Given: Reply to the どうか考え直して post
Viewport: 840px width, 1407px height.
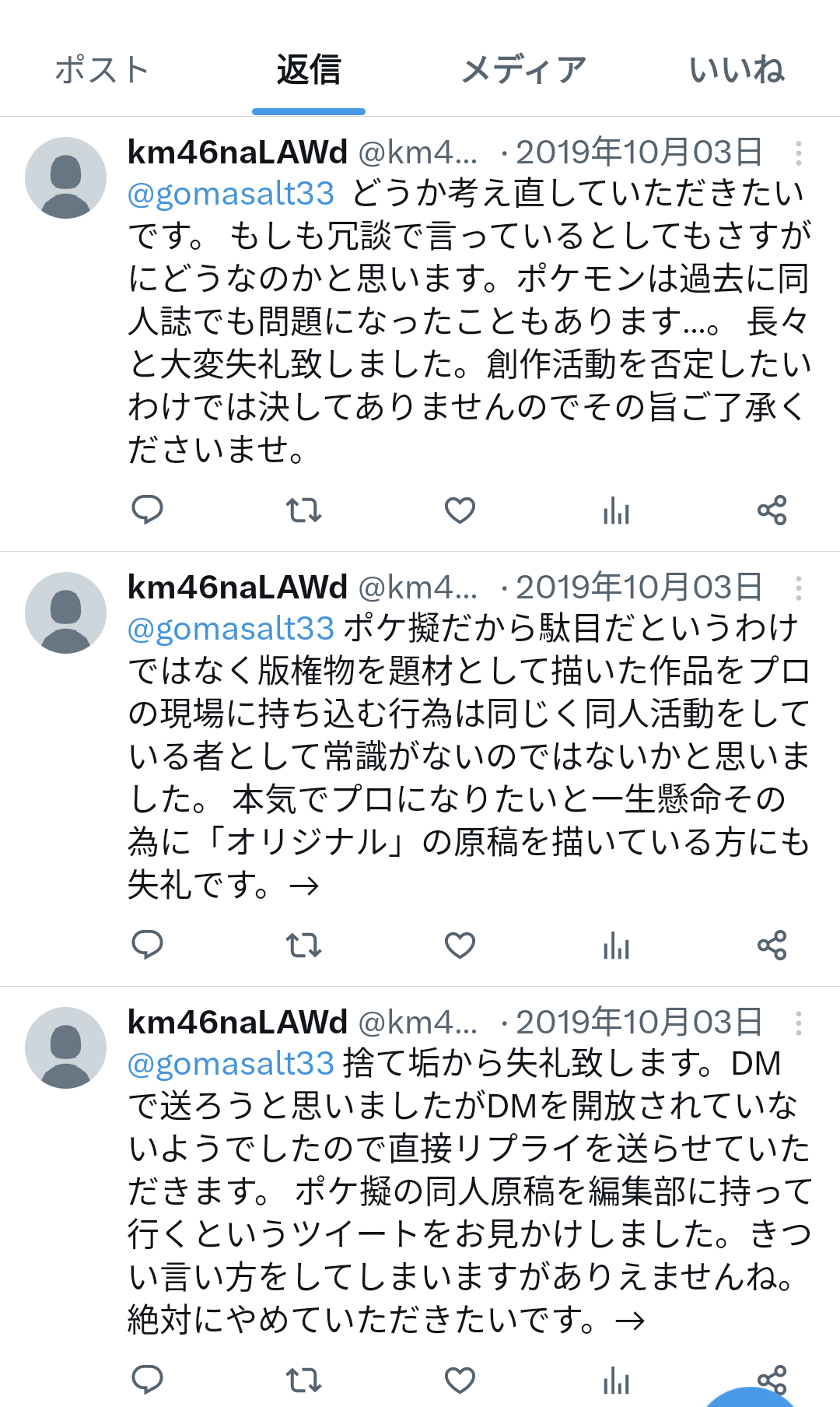Looking at the screenshot, I should coord(147,510).
